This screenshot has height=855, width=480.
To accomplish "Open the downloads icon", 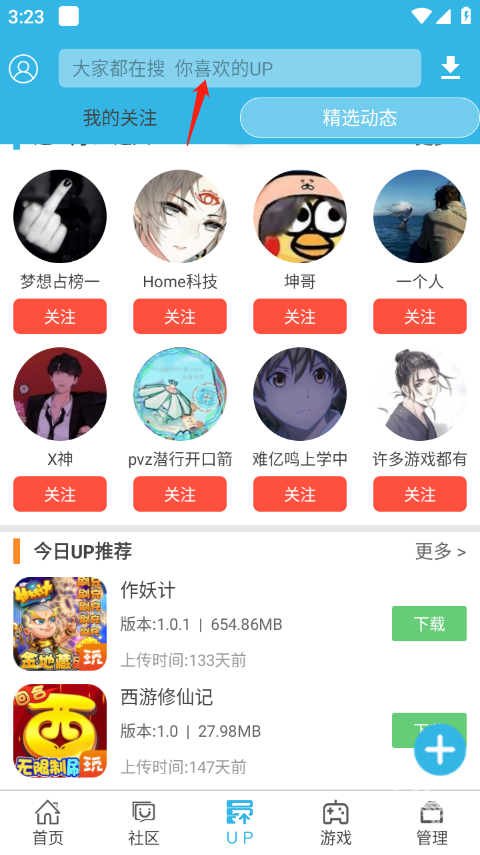I will pos(451,68).
